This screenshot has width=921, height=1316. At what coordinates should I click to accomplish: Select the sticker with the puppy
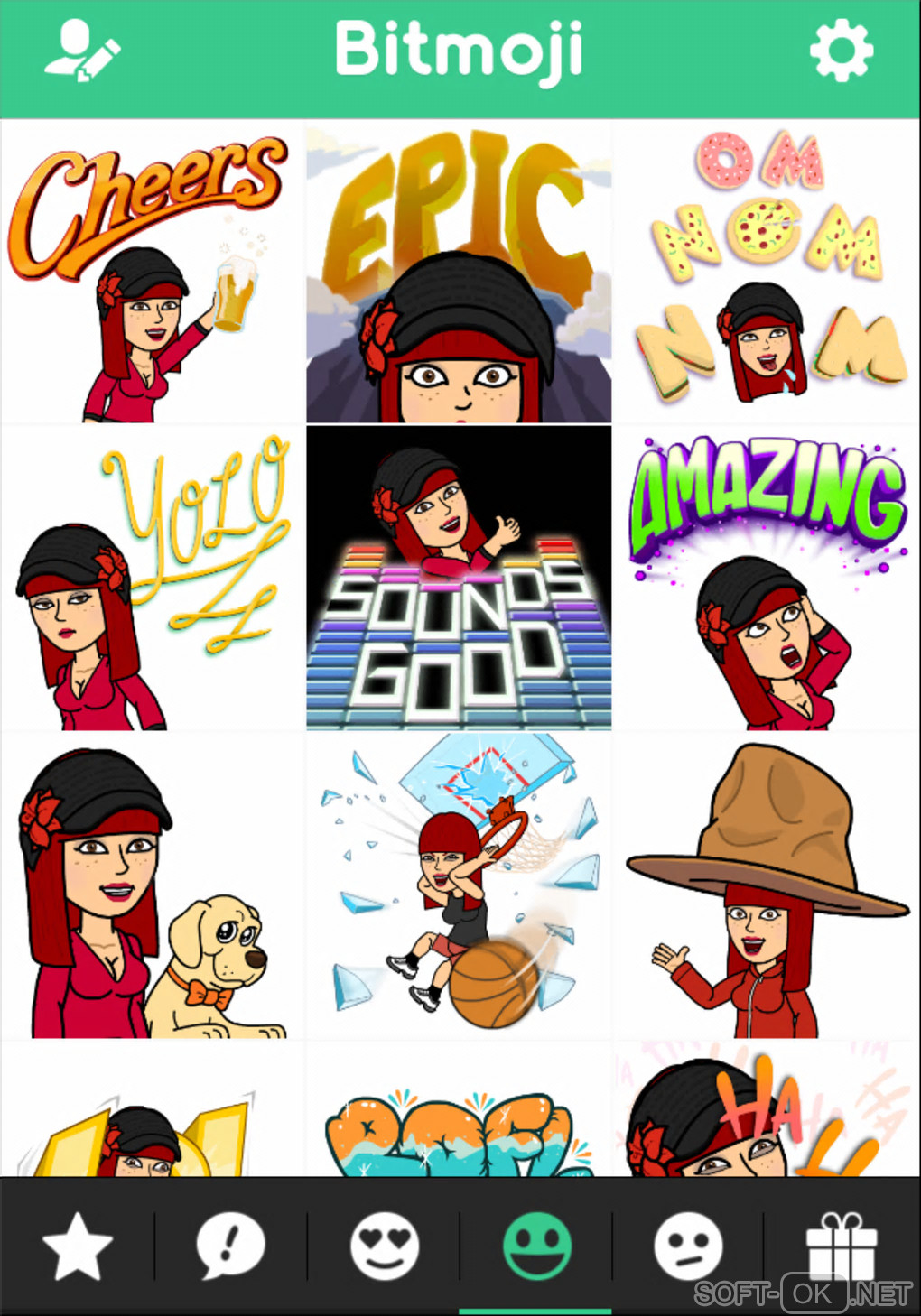[x=153, y=888]
